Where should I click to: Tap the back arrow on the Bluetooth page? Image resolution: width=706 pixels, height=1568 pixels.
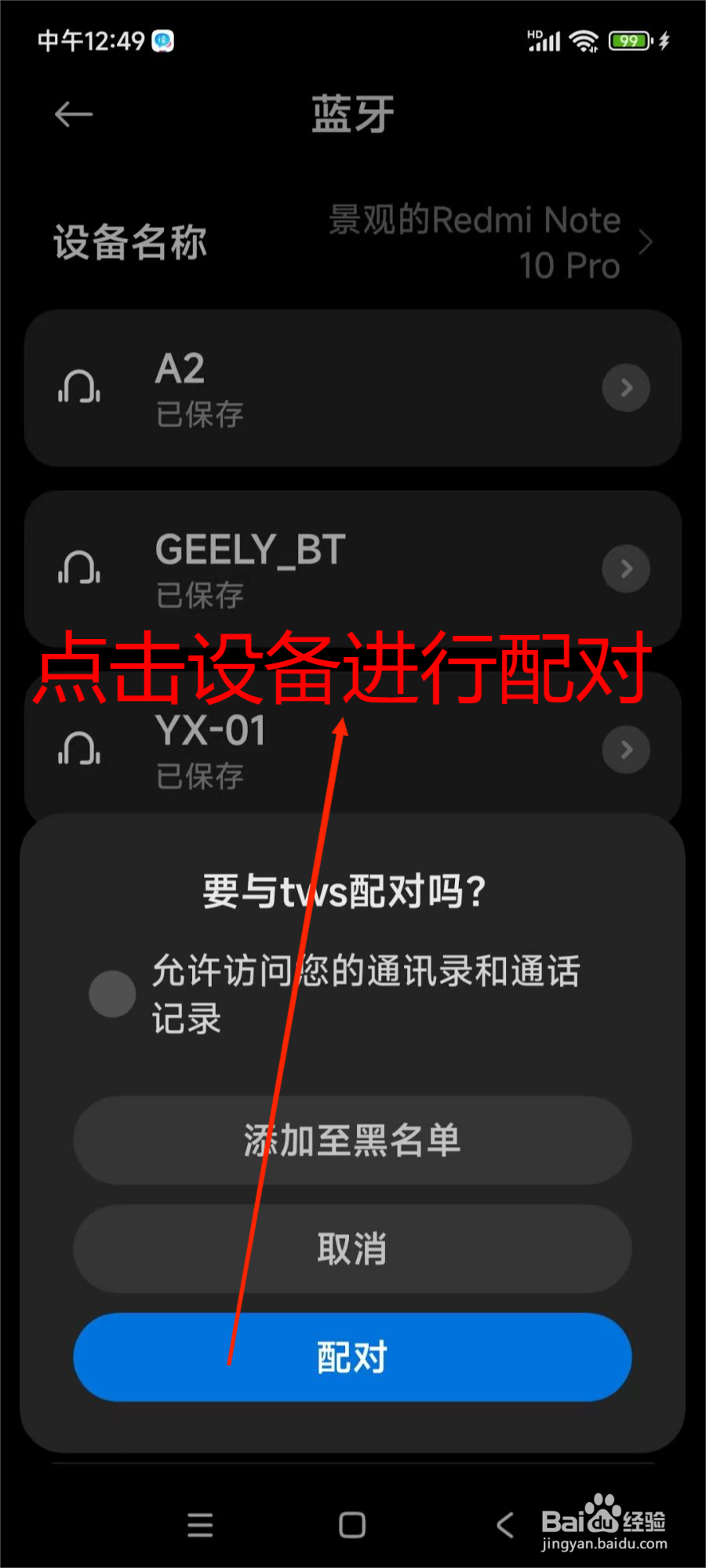pos(73,114)
